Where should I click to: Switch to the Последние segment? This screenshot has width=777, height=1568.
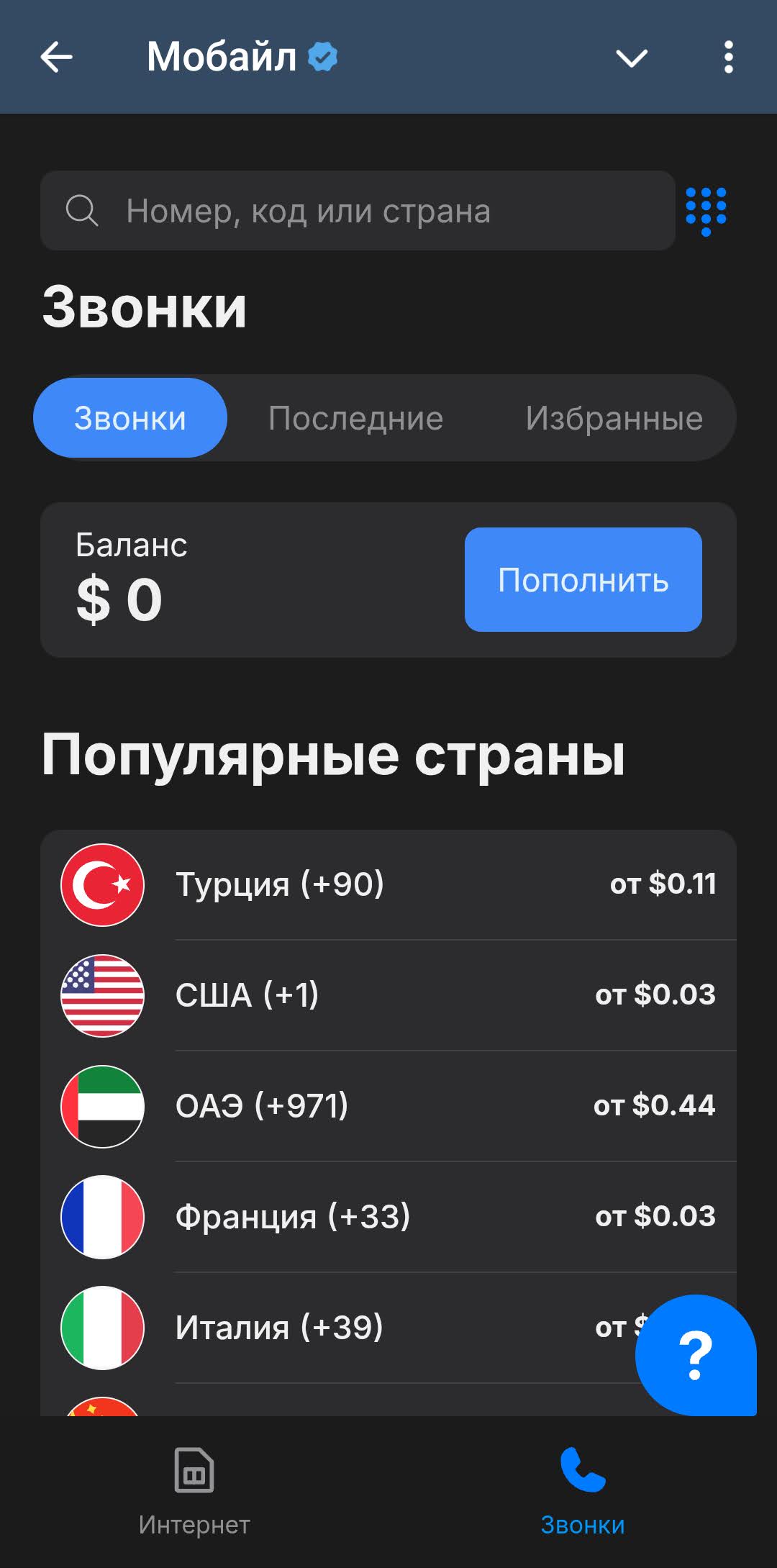point(355,418)
